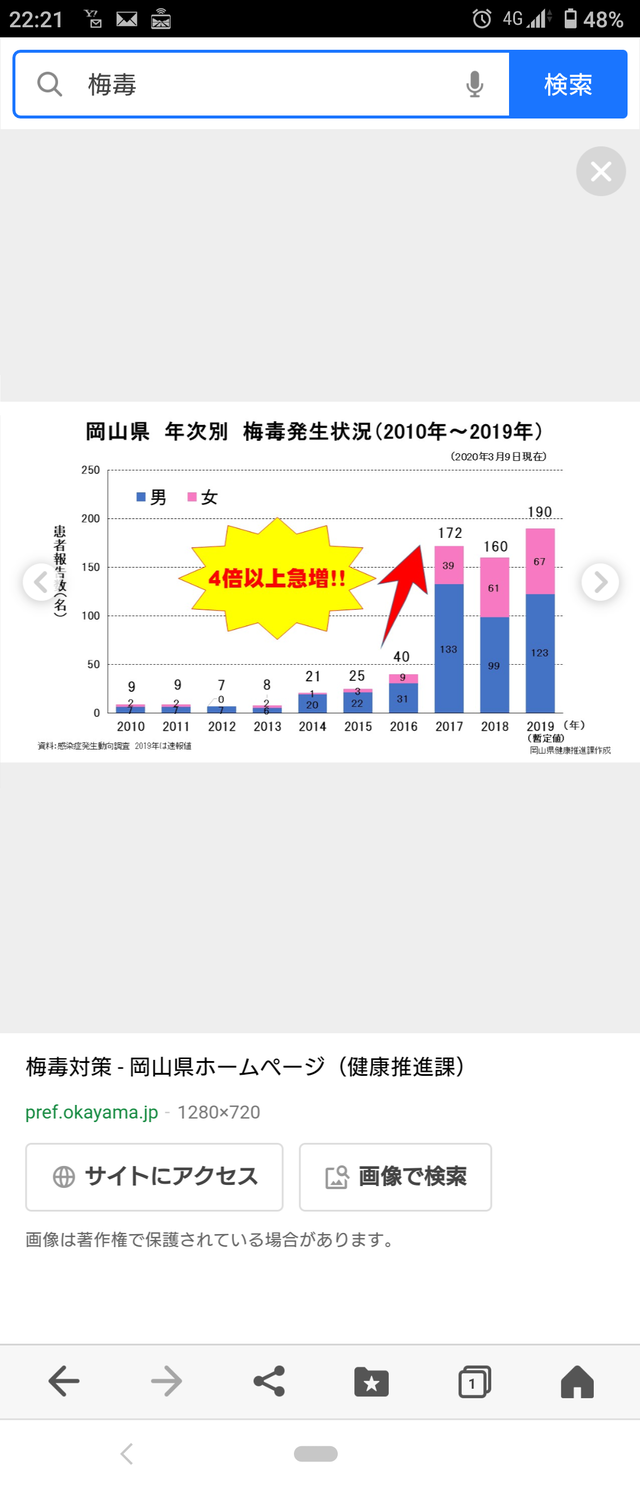Image resolution: width=640 pixels, height=1493 pixels.
Task: Tap the blue 検索 button
Action: tap(568, 85)
